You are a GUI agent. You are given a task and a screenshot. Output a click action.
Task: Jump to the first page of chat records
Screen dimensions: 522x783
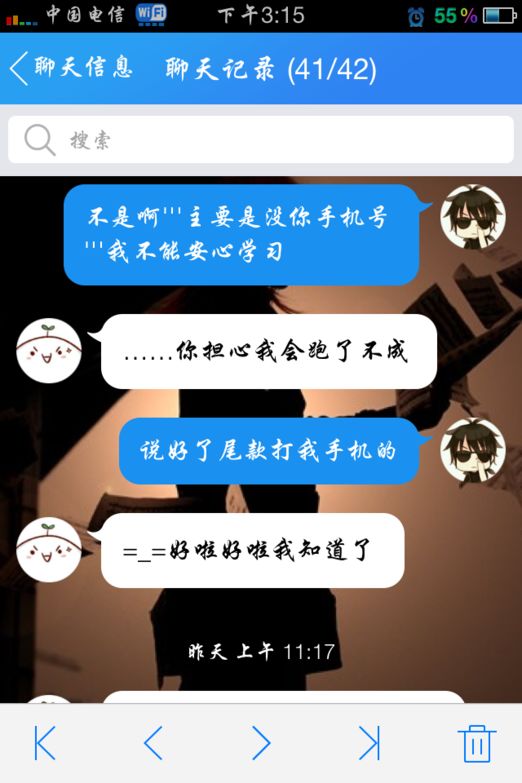click(x=45, y=743)
